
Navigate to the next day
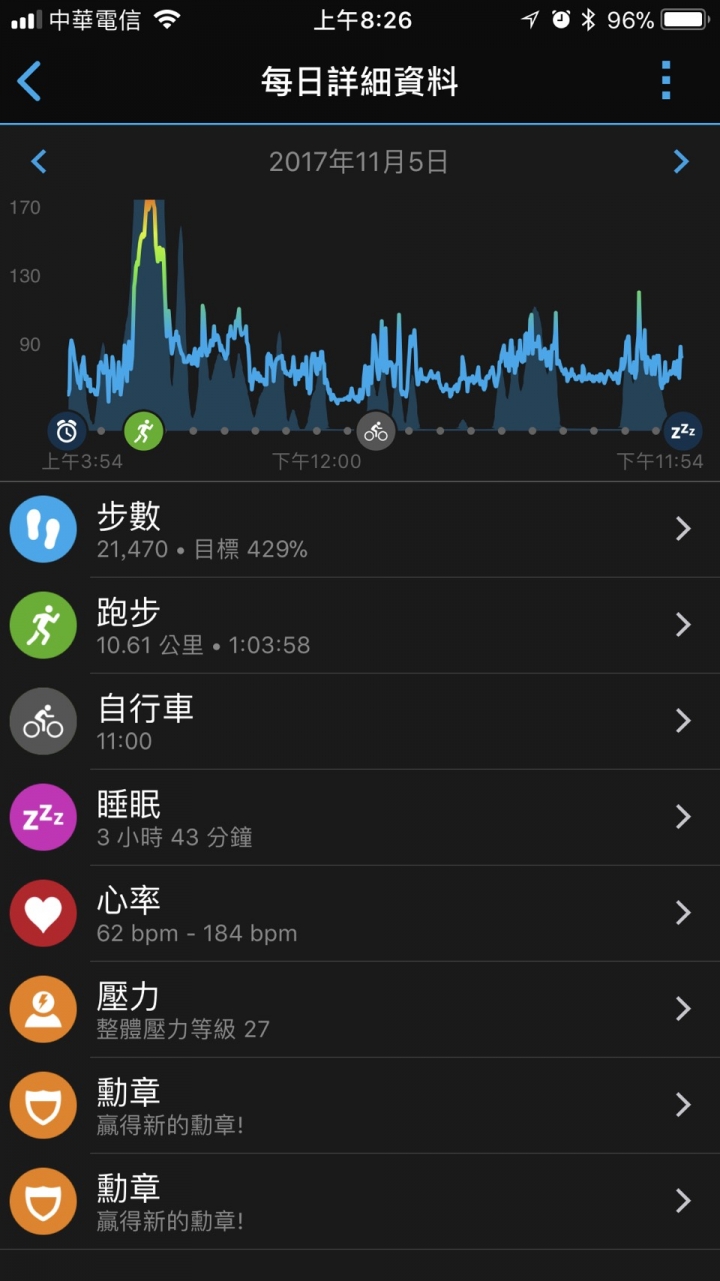tap(681, 161)
